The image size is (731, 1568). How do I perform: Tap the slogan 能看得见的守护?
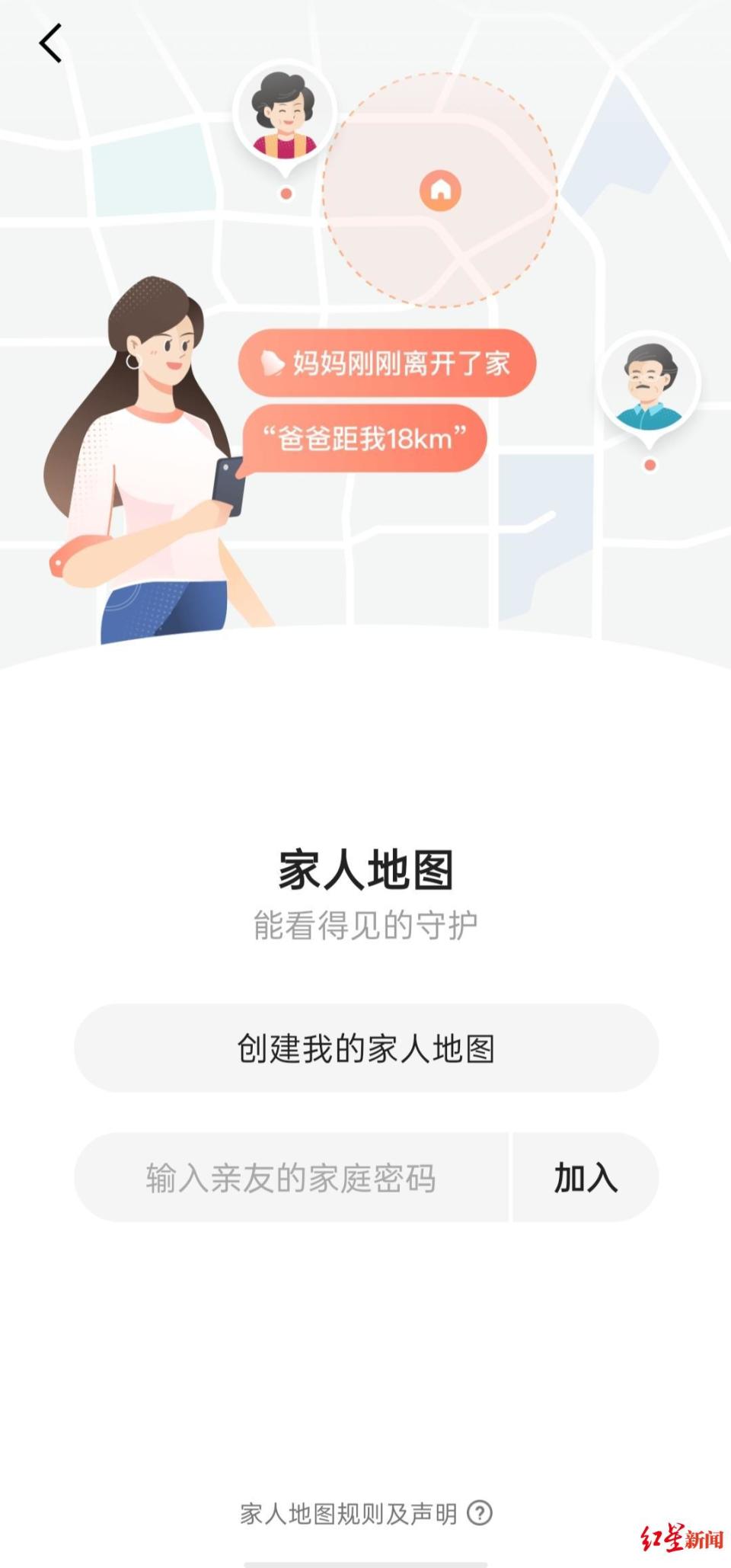(x=365, y=923)
